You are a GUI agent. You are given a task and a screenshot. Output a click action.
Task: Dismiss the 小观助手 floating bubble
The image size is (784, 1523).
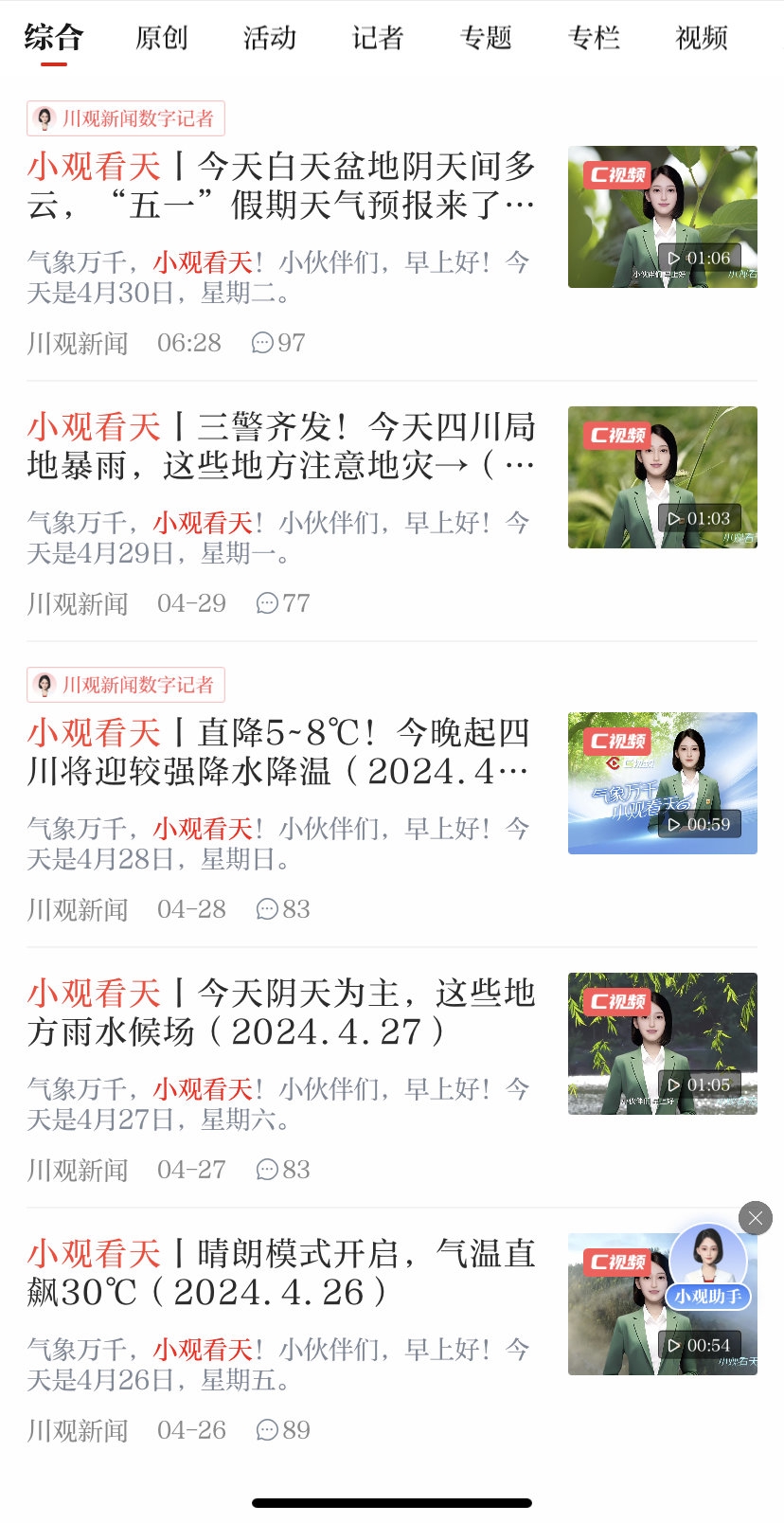tap(755, 1218)
